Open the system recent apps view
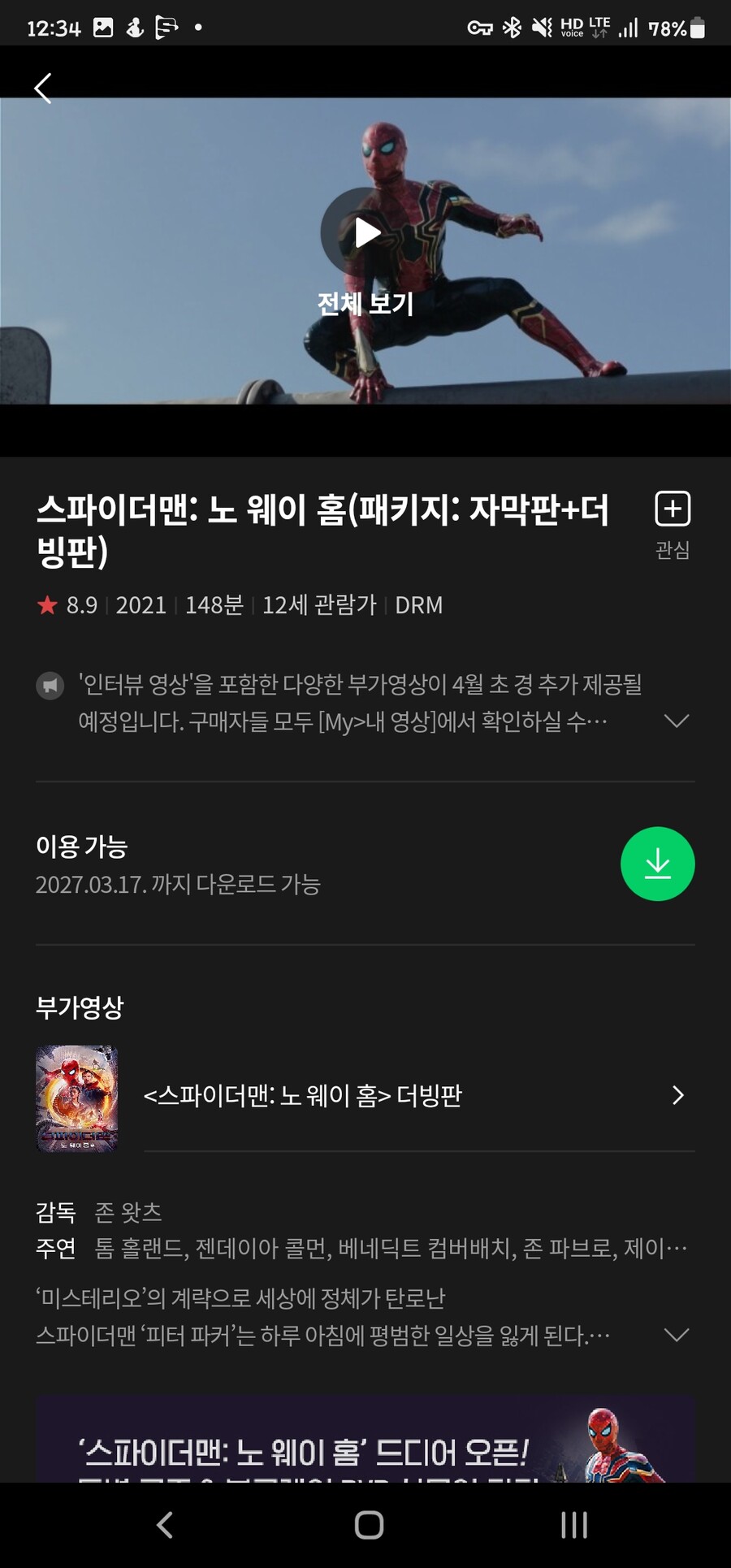Screen dimensions: 731x1568 point(573,1525)
